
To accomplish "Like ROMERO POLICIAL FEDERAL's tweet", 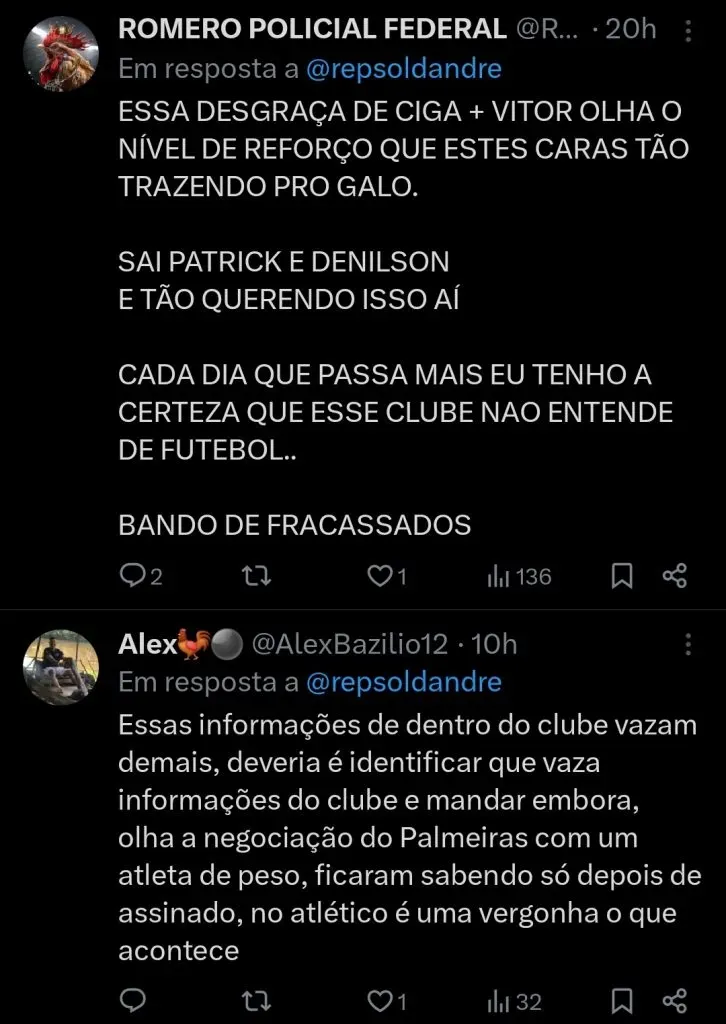I will coord(380,576).
